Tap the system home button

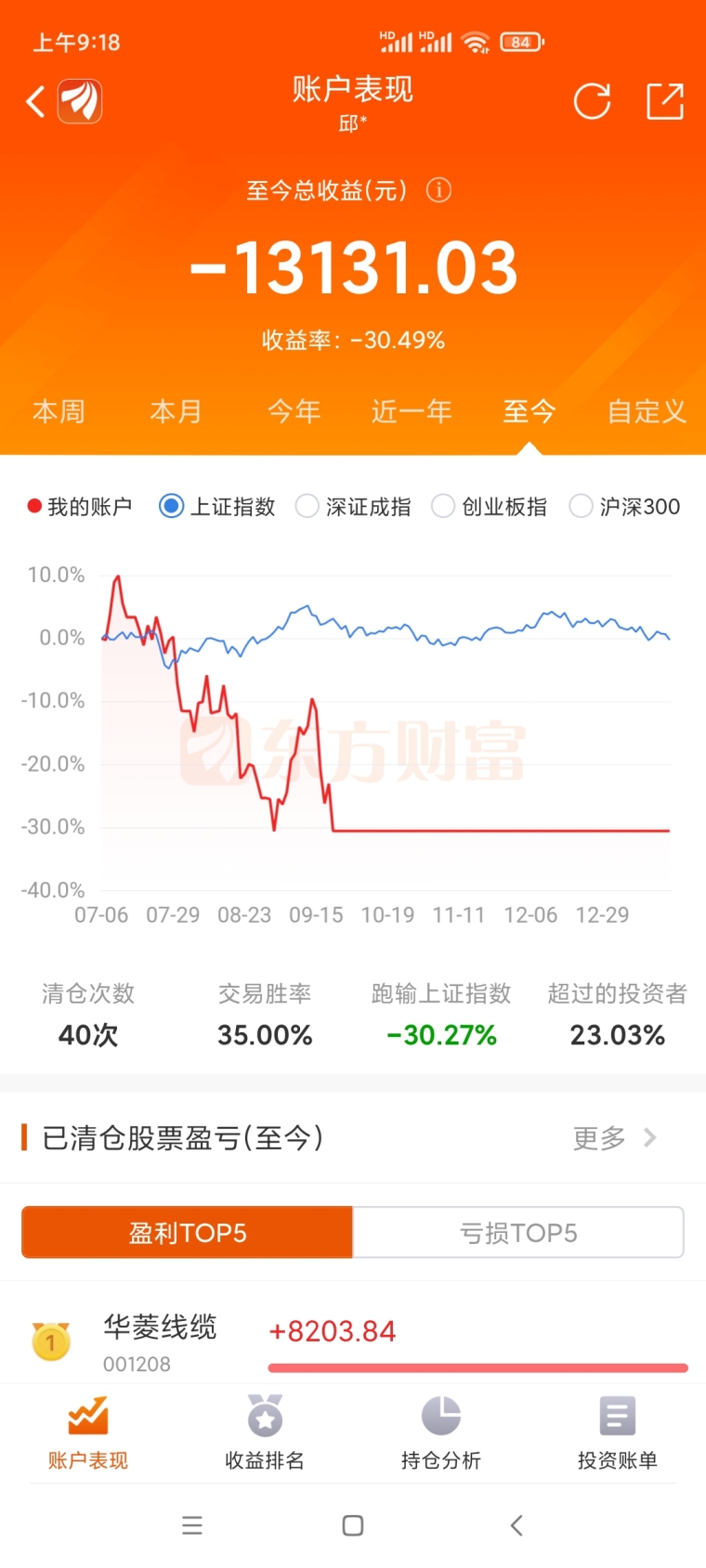pyautogui.click(x=353, y=1525)
